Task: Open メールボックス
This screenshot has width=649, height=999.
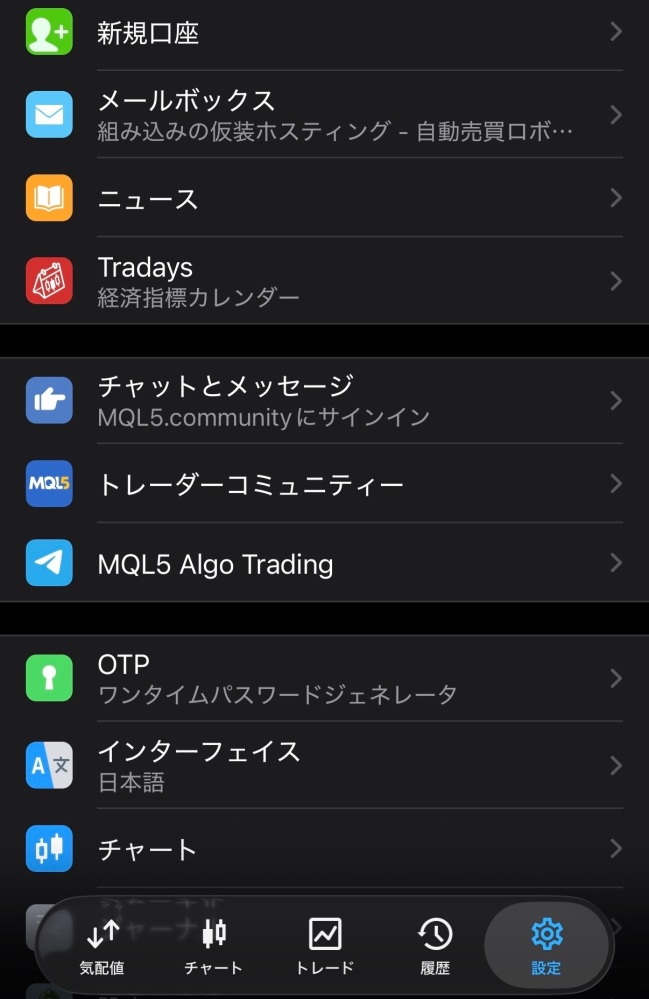Action: pos(324,115)
